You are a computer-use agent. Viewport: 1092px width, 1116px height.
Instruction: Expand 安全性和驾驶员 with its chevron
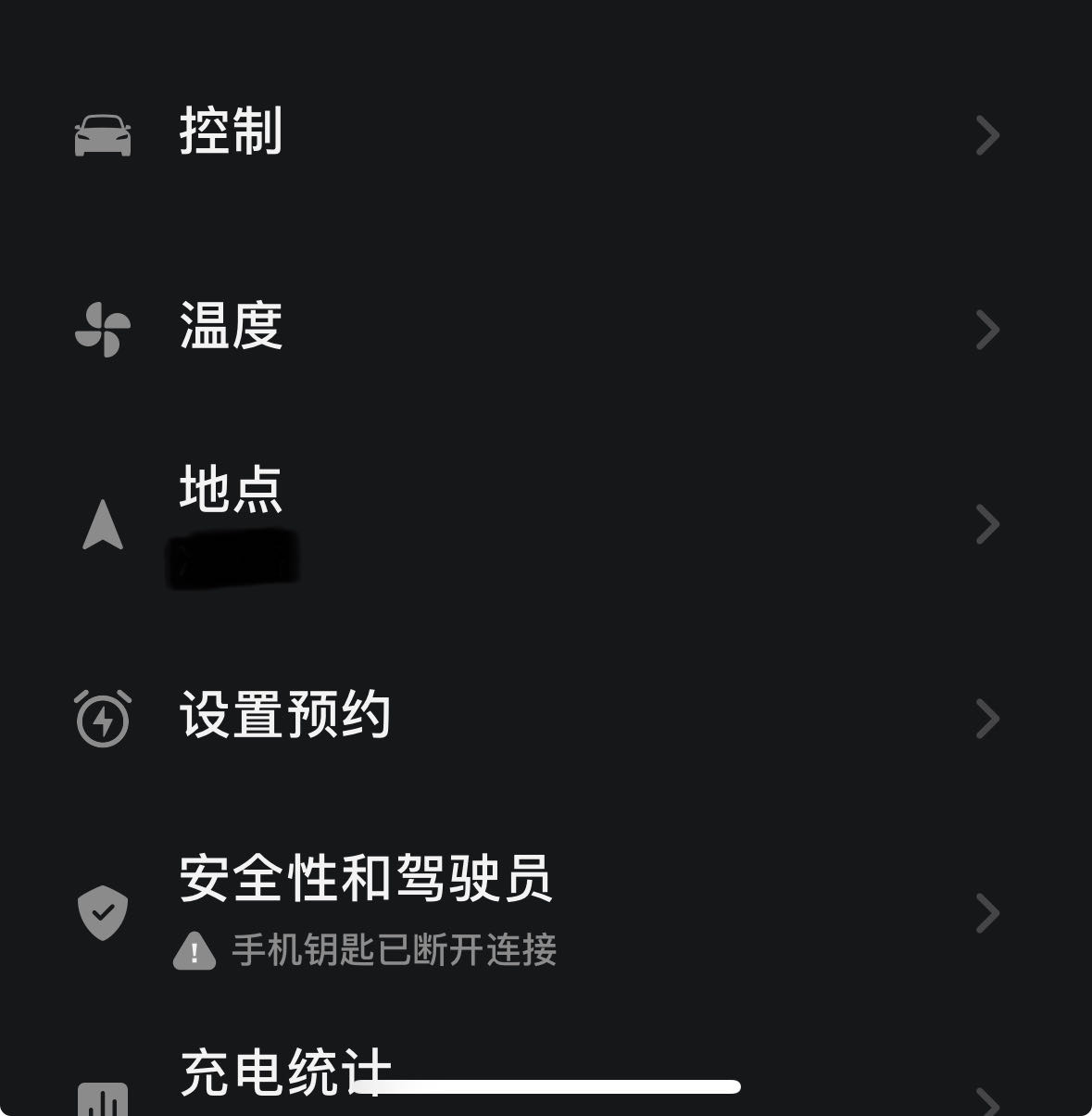click(987, 915)
